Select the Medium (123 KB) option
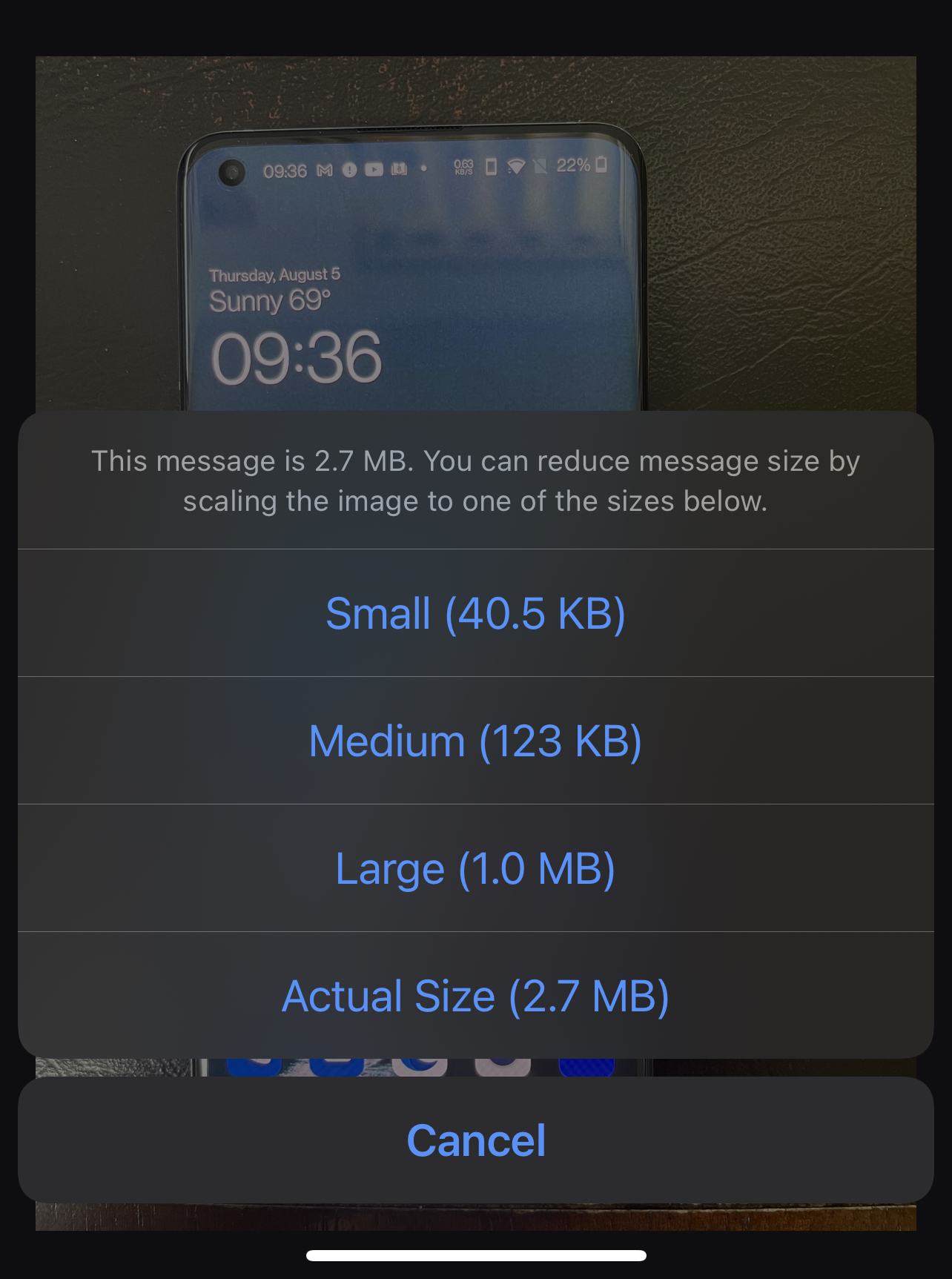952x1279 pixels. coord(475,741)
